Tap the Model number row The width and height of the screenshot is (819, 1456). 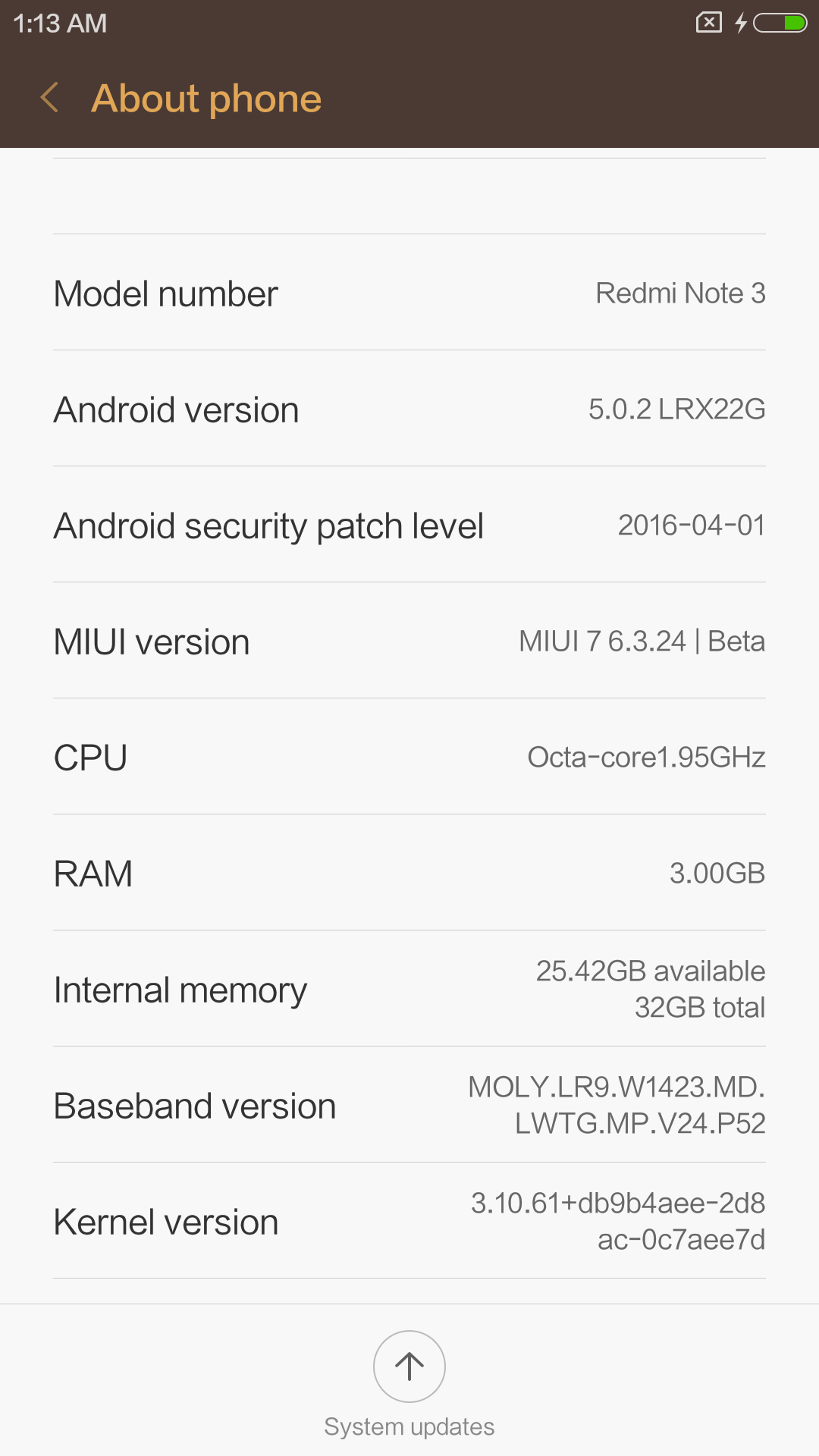tap(409, 293)
